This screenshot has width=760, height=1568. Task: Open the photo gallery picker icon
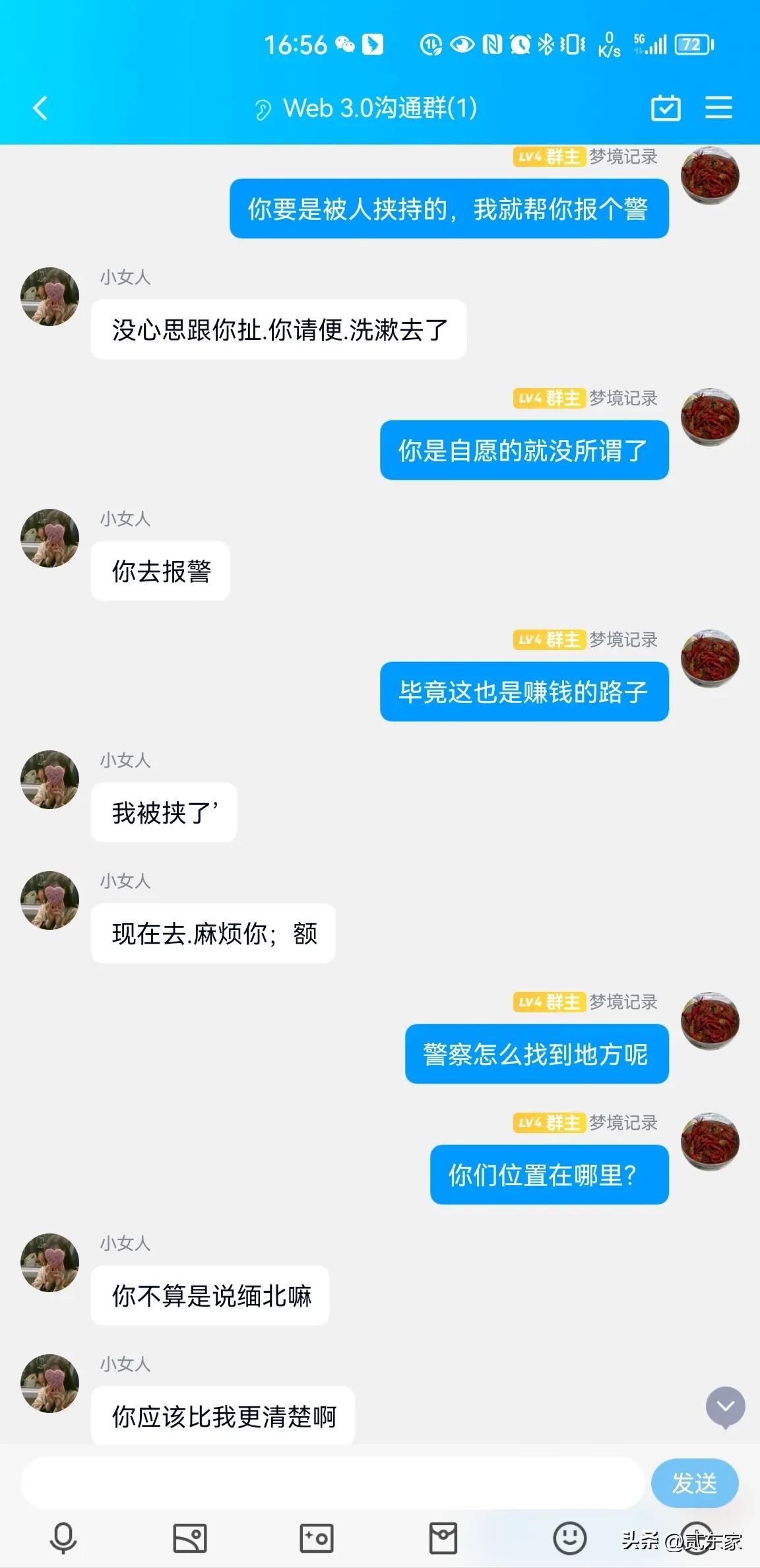[190, 1538]
